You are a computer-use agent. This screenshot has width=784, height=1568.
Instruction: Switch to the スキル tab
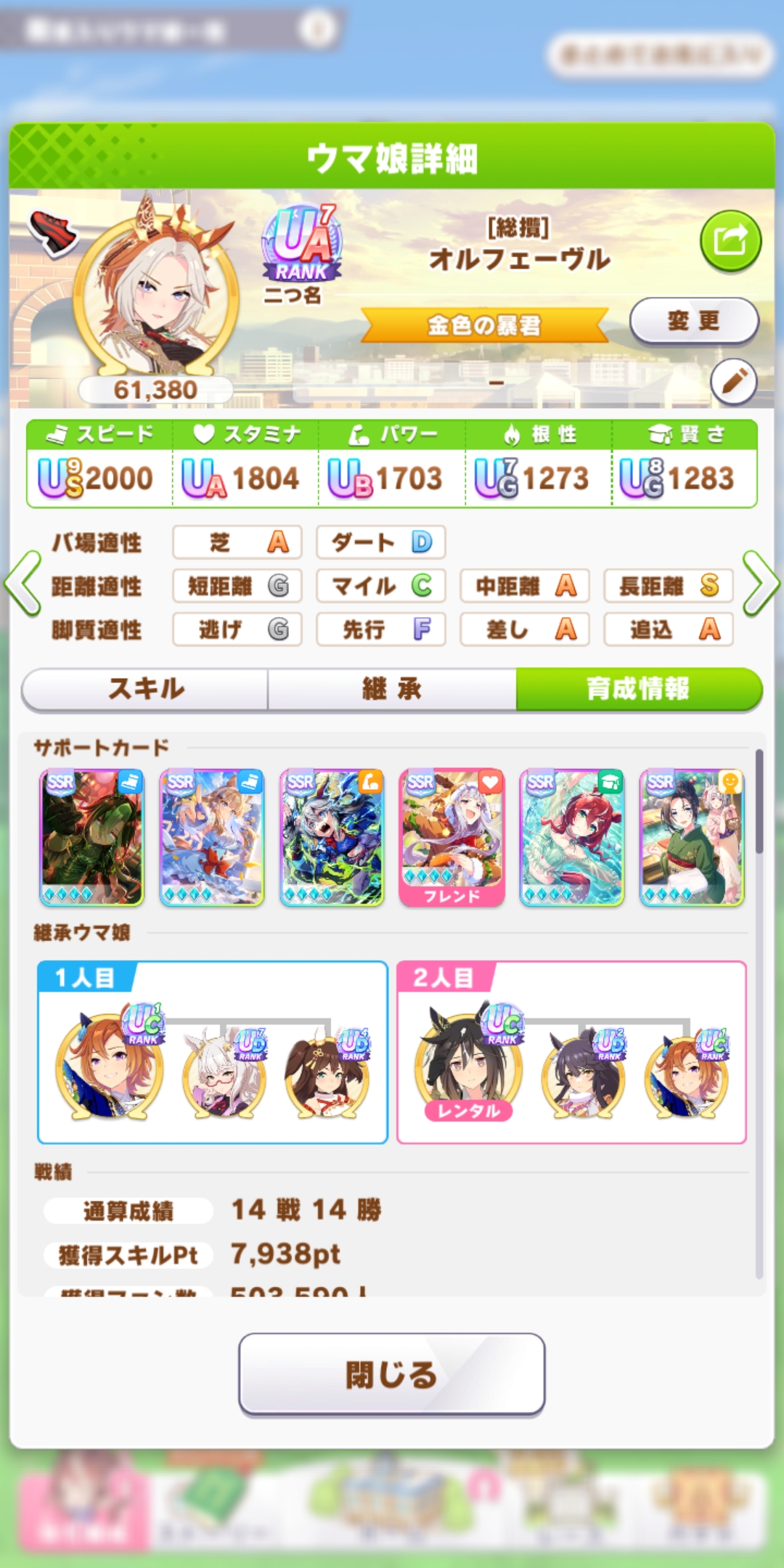(146, 688)
